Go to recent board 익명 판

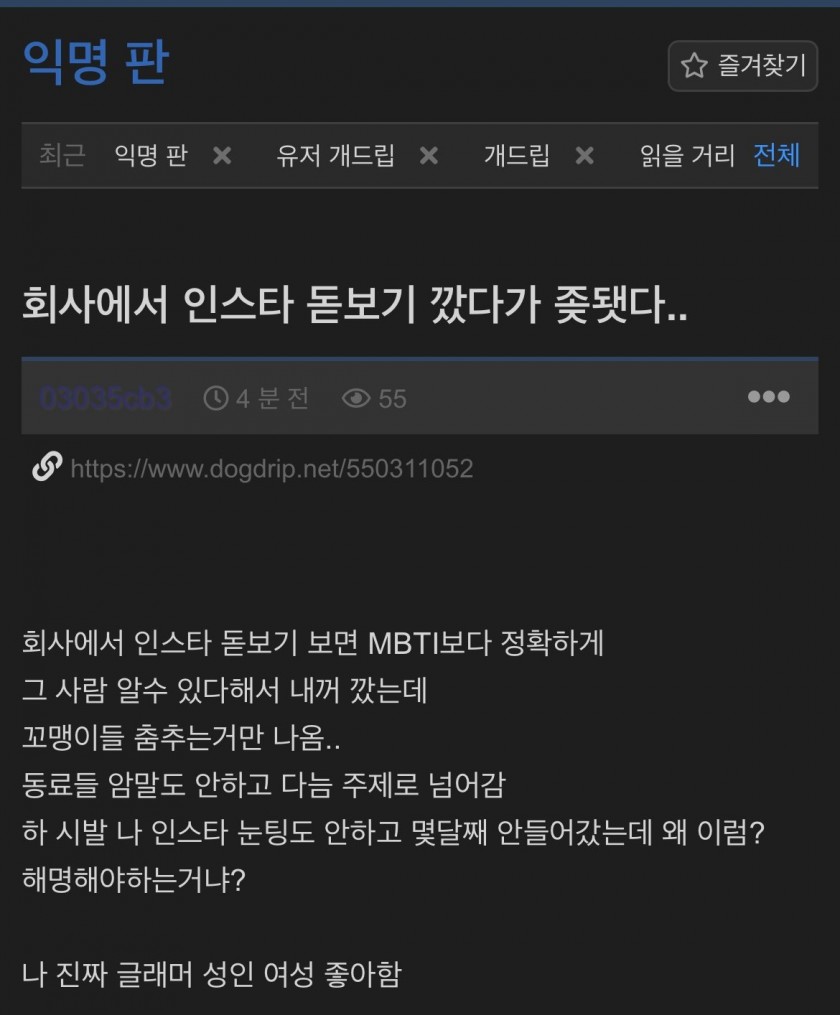pos(151,155)
